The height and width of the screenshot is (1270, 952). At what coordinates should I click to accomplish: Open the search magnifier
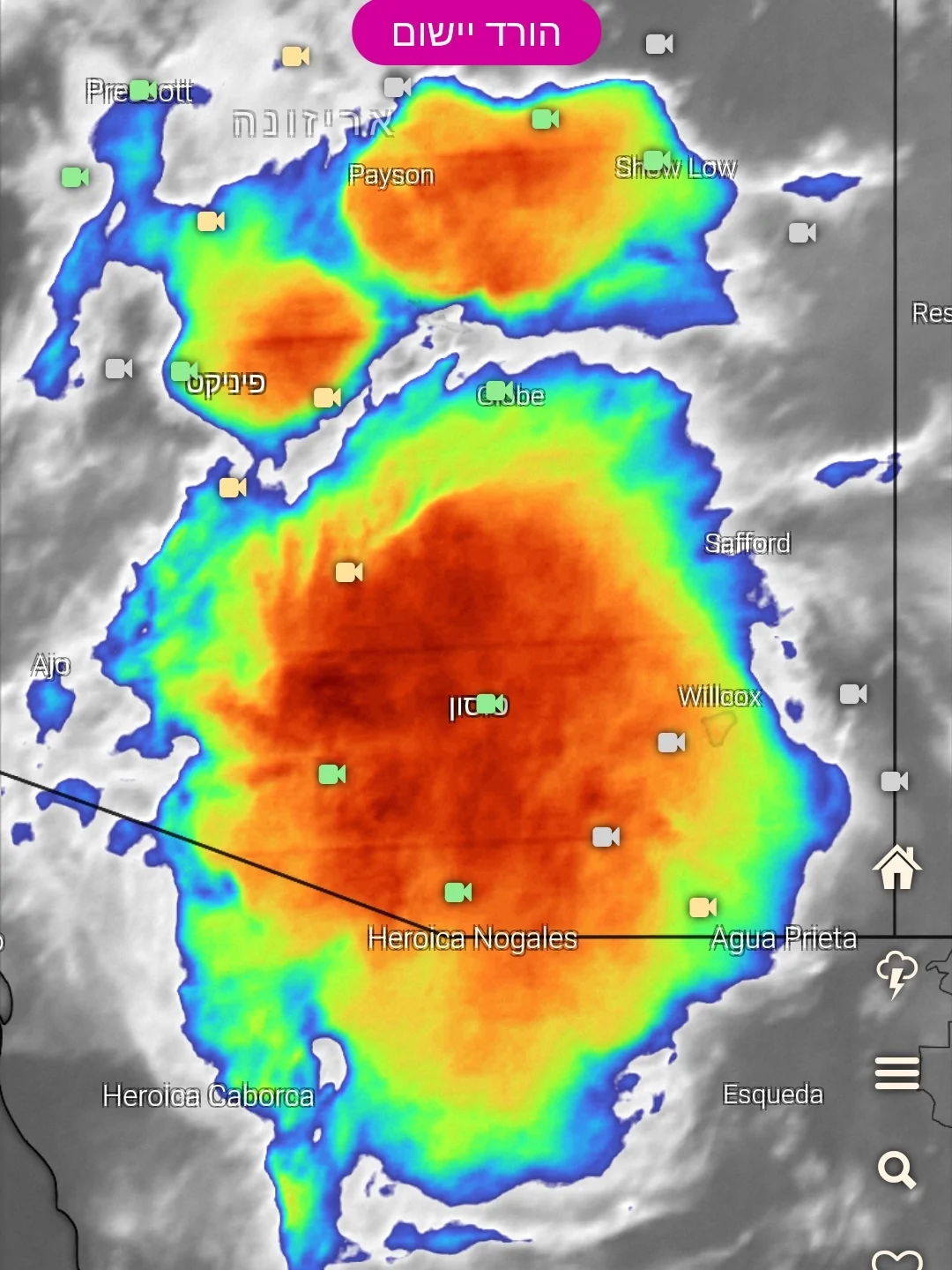896,1170
